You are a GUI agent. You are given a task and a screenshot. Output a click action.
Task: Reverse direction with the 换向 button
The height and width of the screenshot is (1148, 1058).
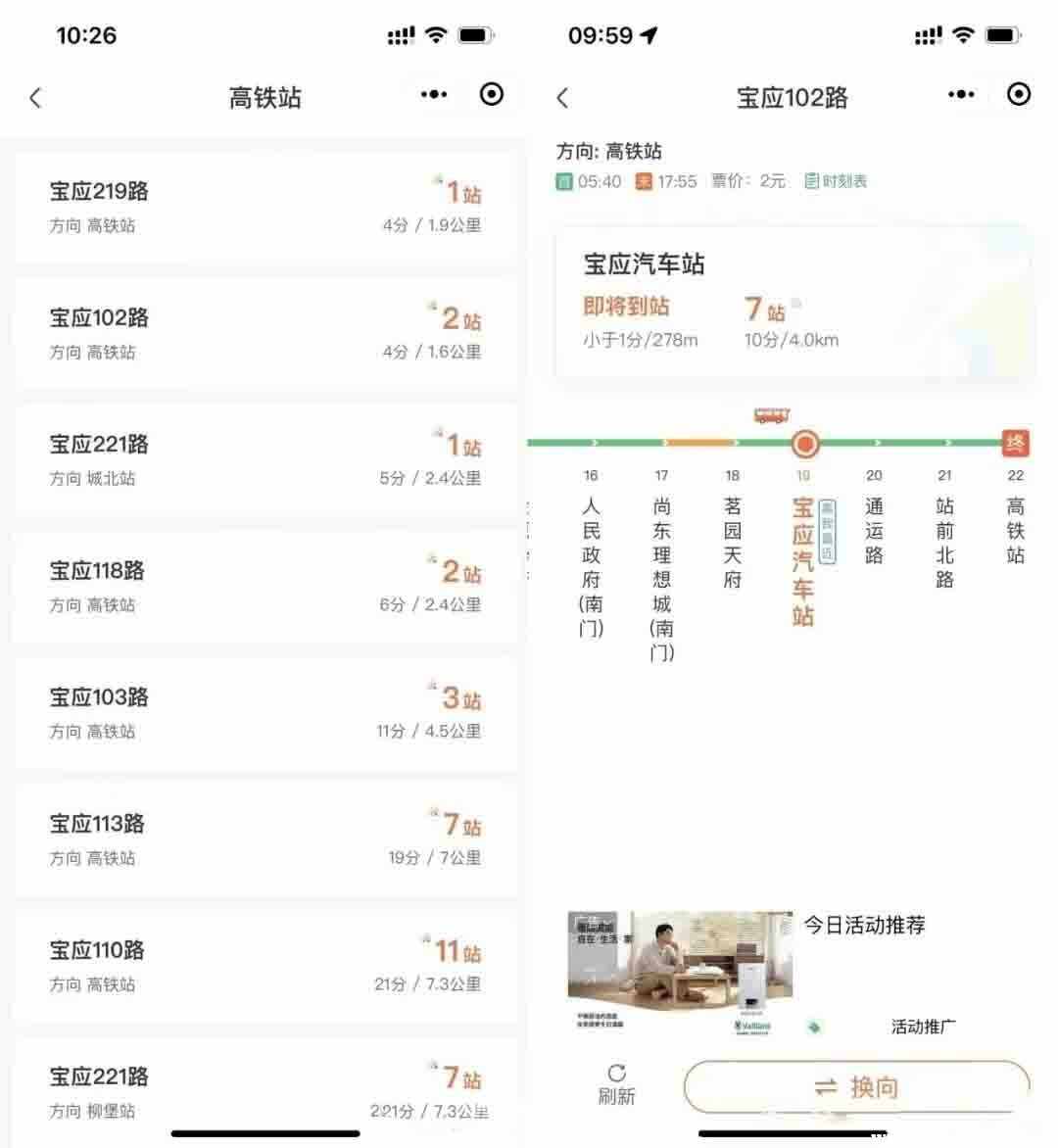pyautogui.click(x=855, y=1087)
